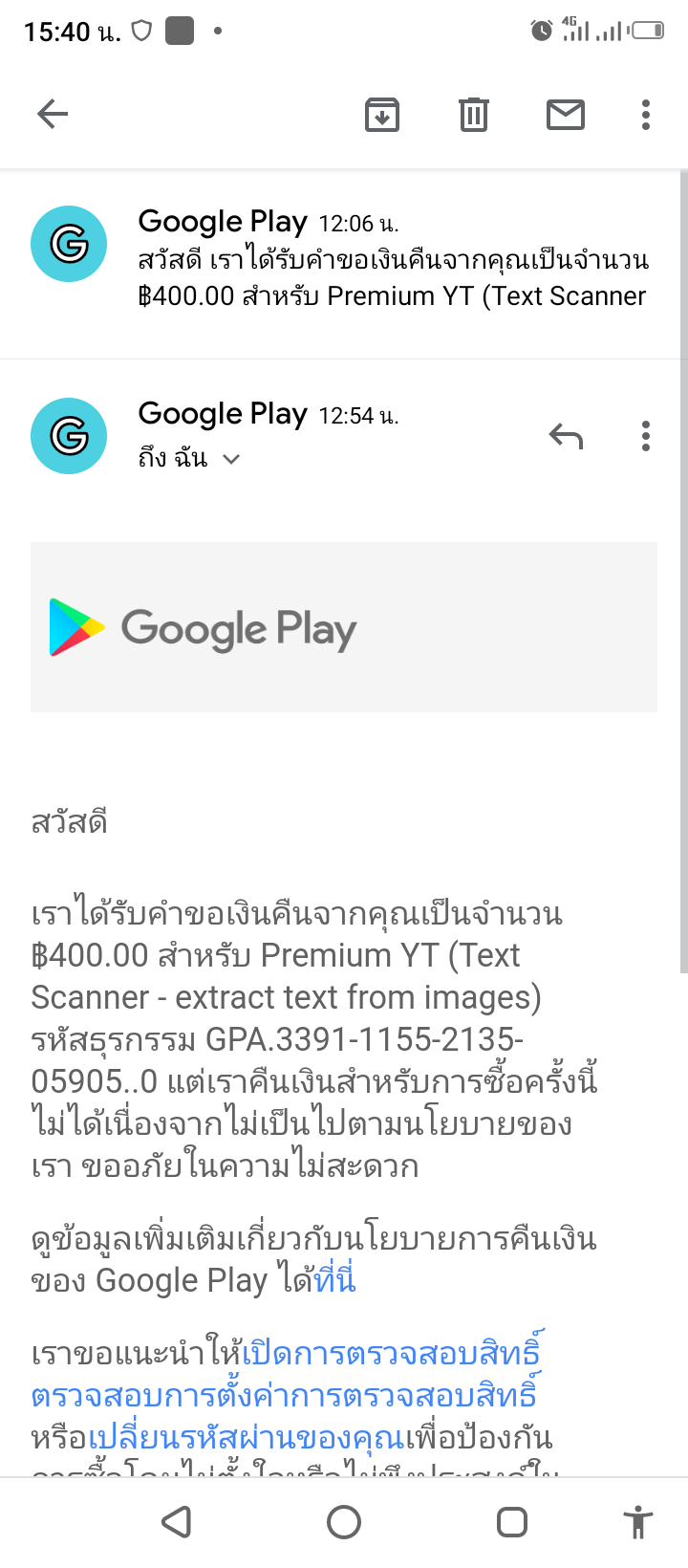Open the ตรวจสอบการตั้งค่าการตรวจสอบสิทธิ์ link
The height and width of the screenshot is (1568, 688).
[284, 1395]
